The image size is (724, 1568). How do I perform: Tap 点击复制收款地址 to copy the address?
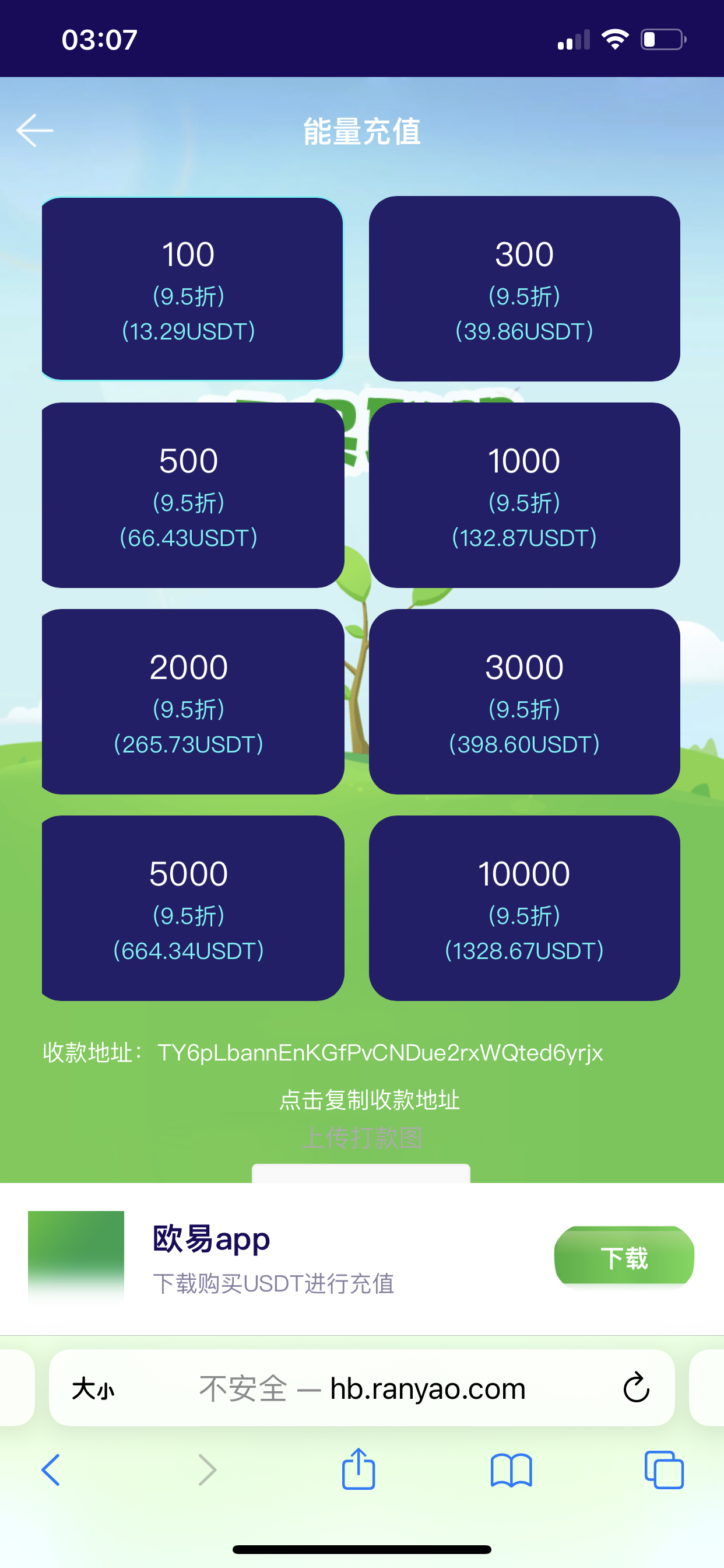(370, 1100)
